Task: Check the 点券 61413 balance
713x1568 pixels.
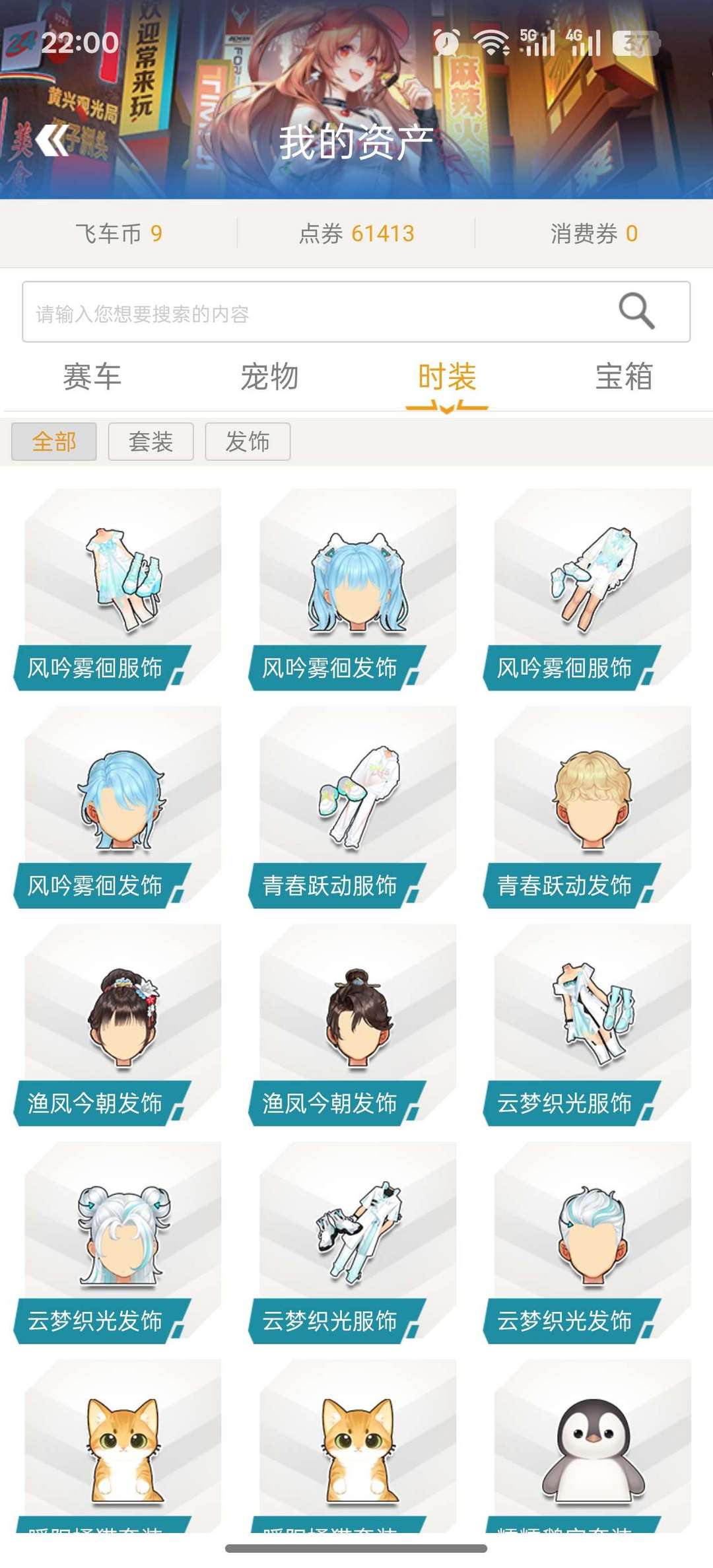Action: (356, 232)
